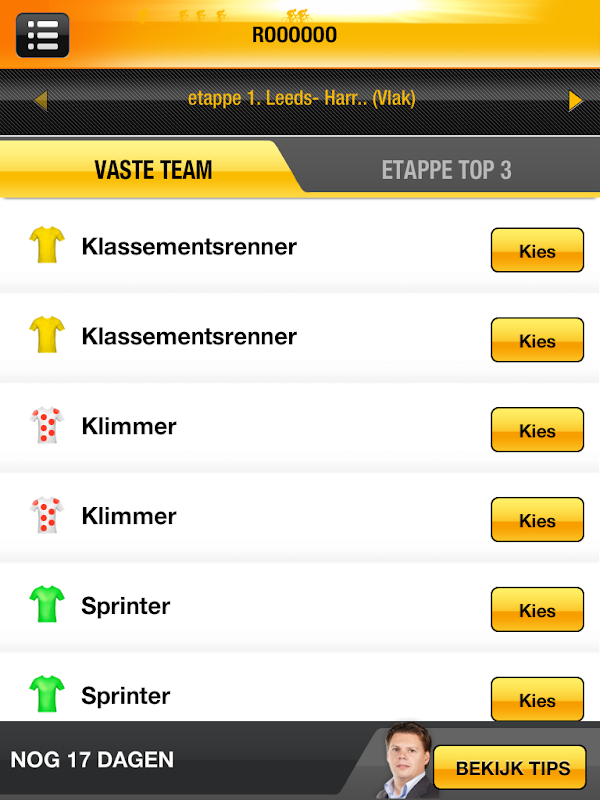Screen dimensions: 600x800
Task: Tap Kies for the first Sprinter
Action: pyautogui.click(x=537, y=610)
